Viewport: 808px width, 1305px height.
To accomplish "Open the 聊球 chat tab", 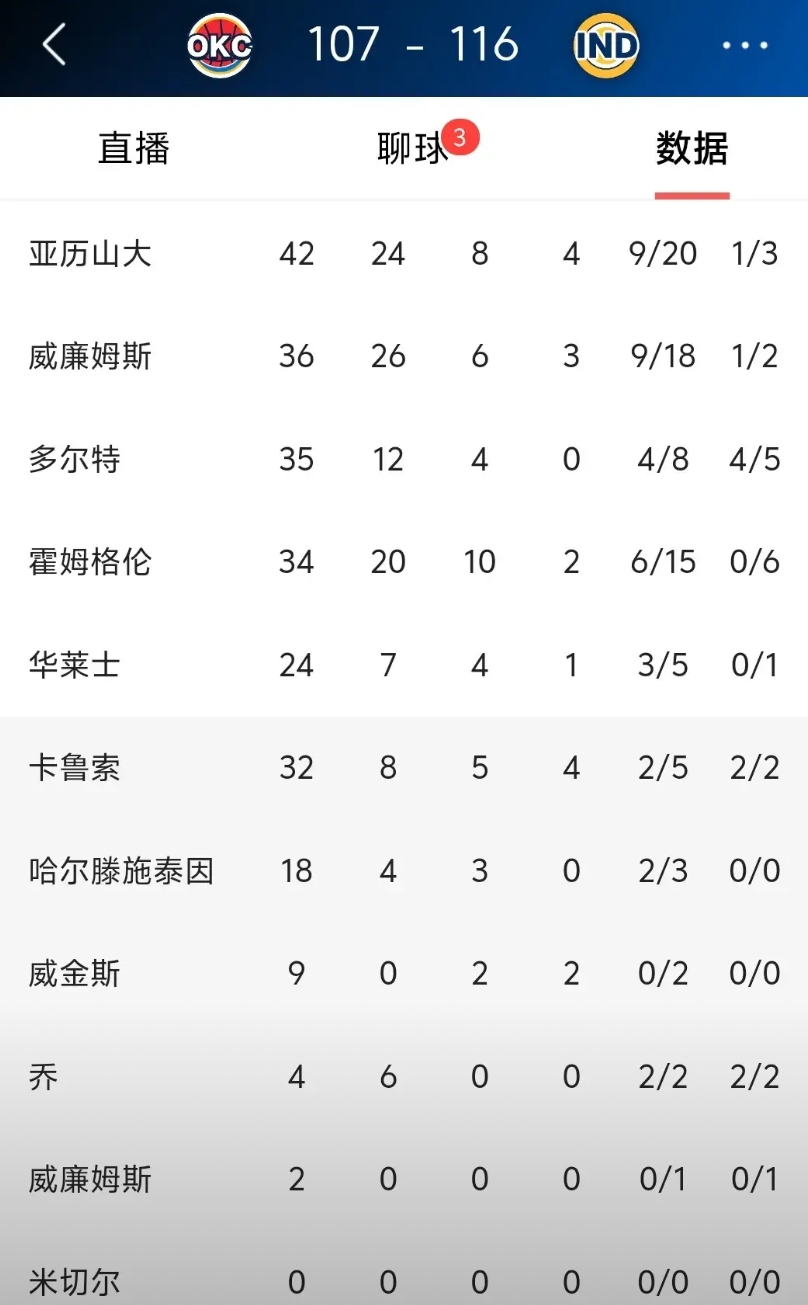I will pos(412,148).
